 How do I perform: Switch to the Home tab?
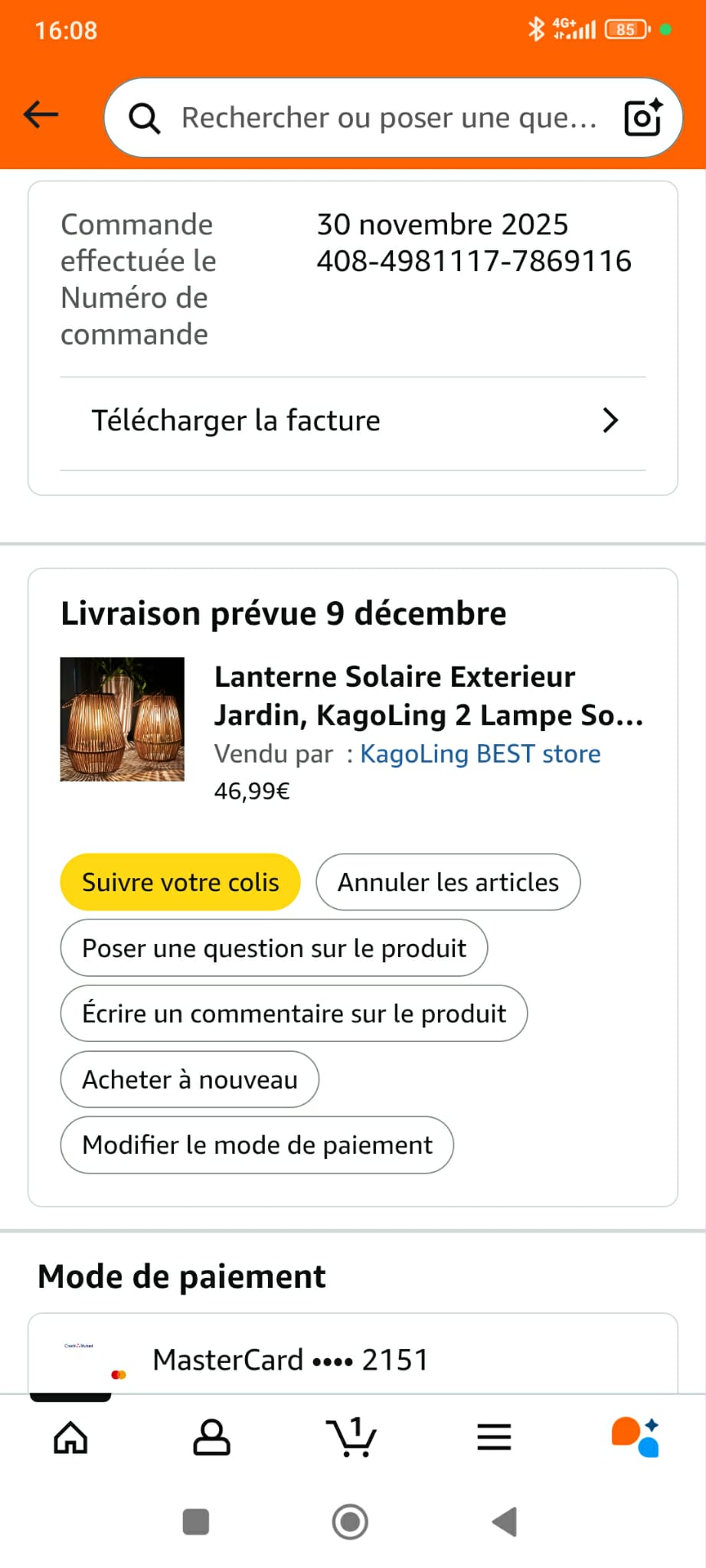tap(70, 1437)
